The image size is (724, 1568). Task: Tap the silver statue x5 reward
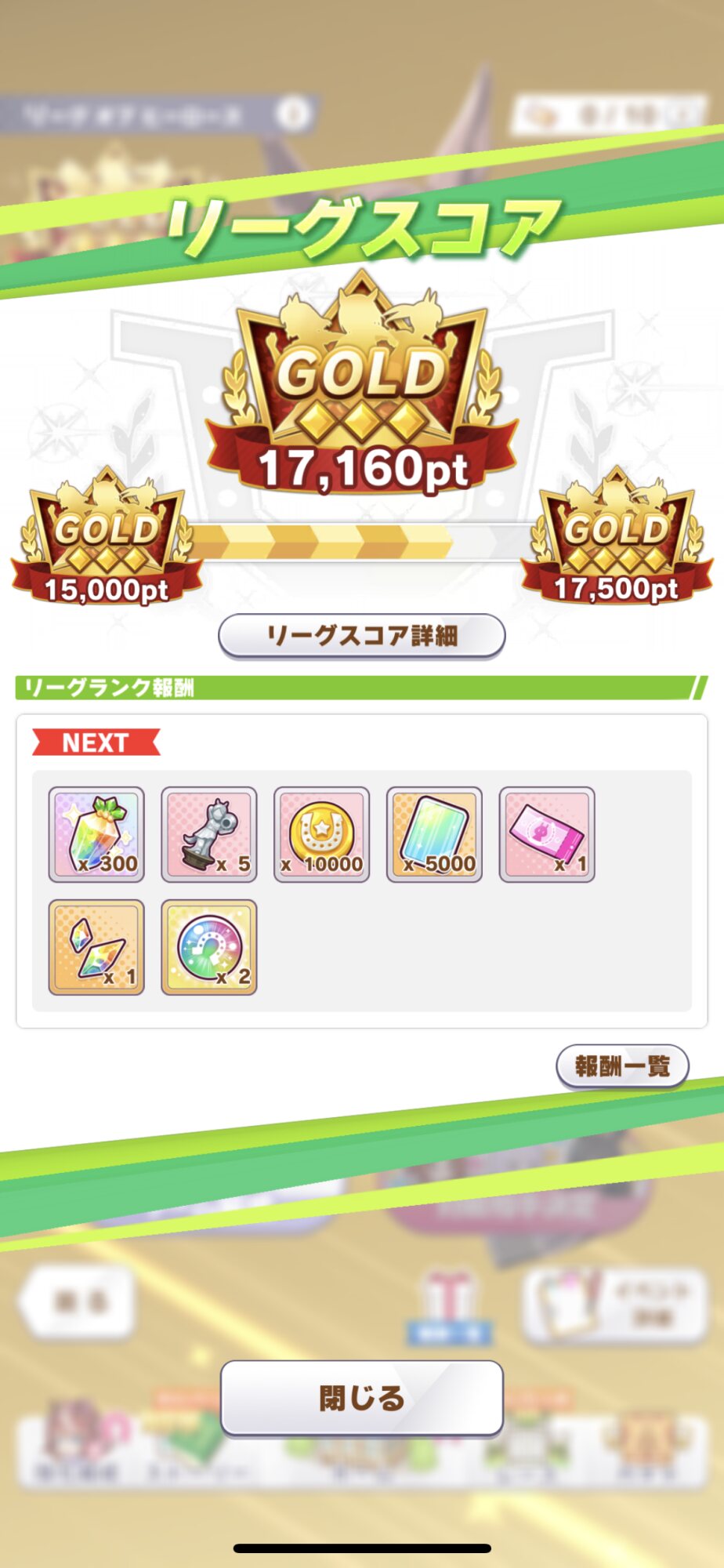(x=209, y=834)
